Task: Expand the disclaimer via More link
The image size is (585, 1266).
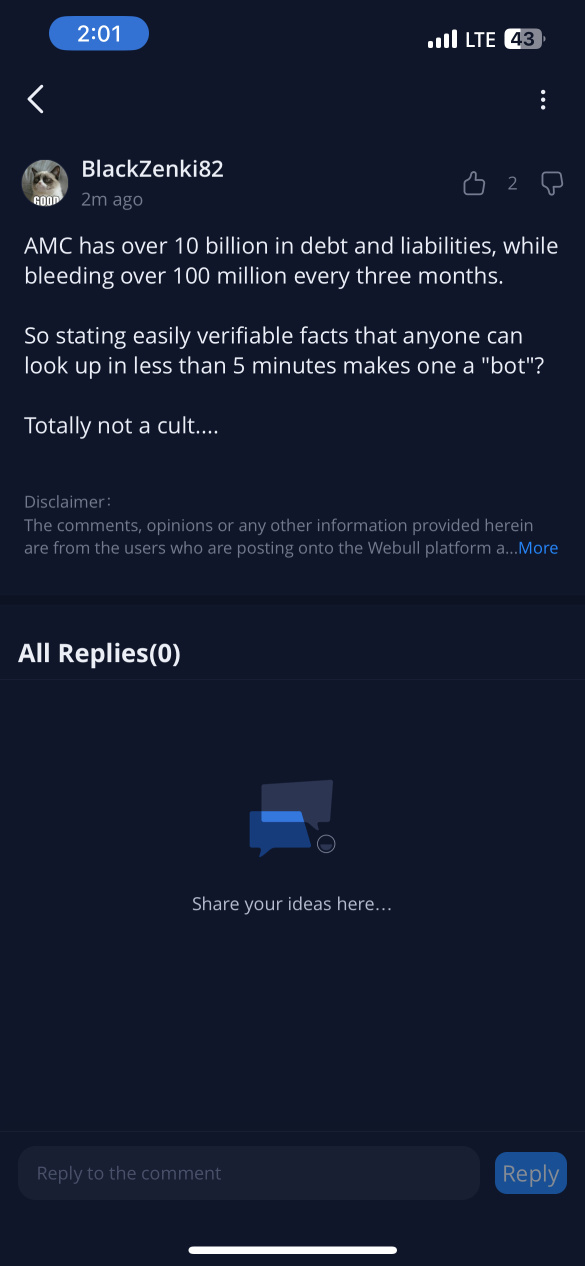Action: coord(538,548)
